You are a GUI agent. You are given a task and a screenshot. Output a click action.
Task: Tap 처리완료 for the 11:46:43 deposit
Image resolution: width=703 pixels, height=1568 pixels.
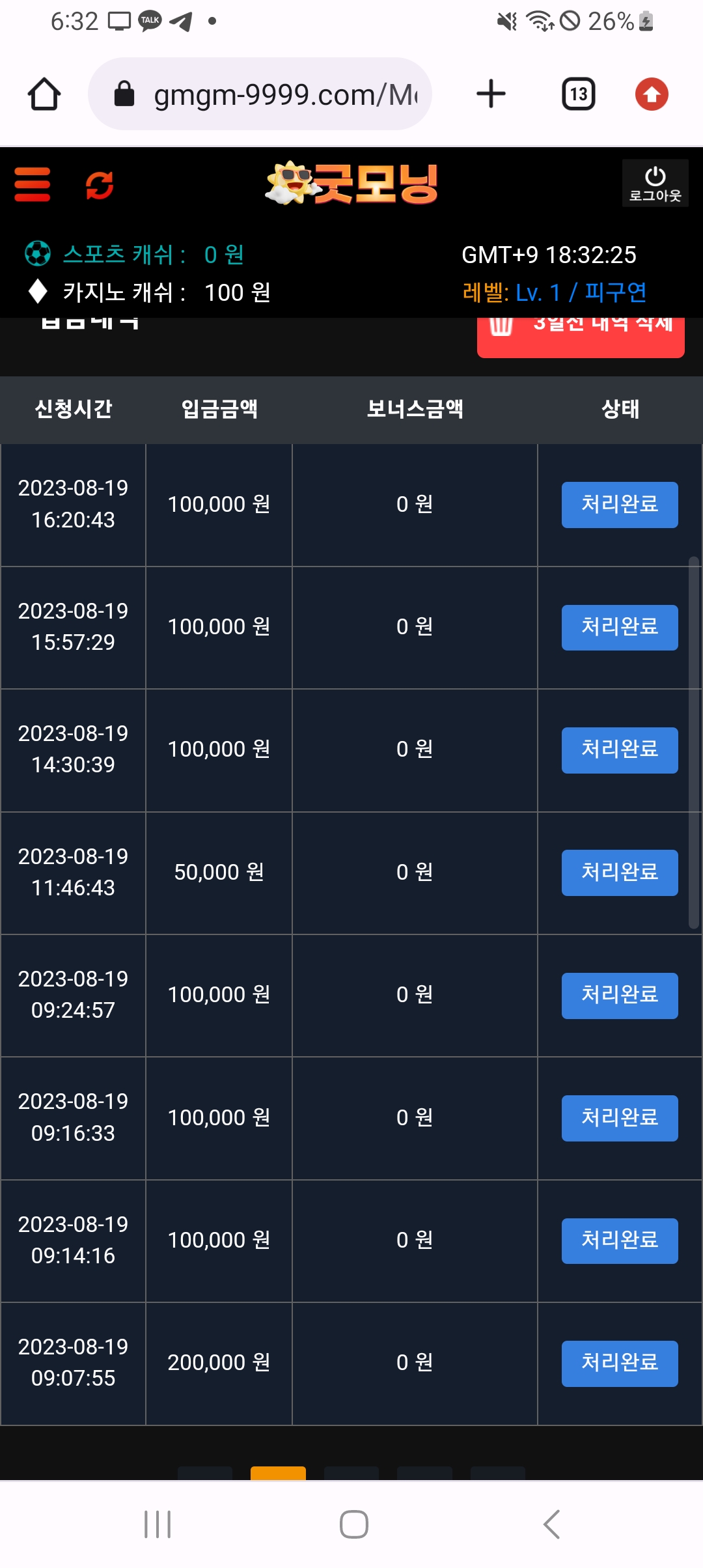click(x=620, y=873)
